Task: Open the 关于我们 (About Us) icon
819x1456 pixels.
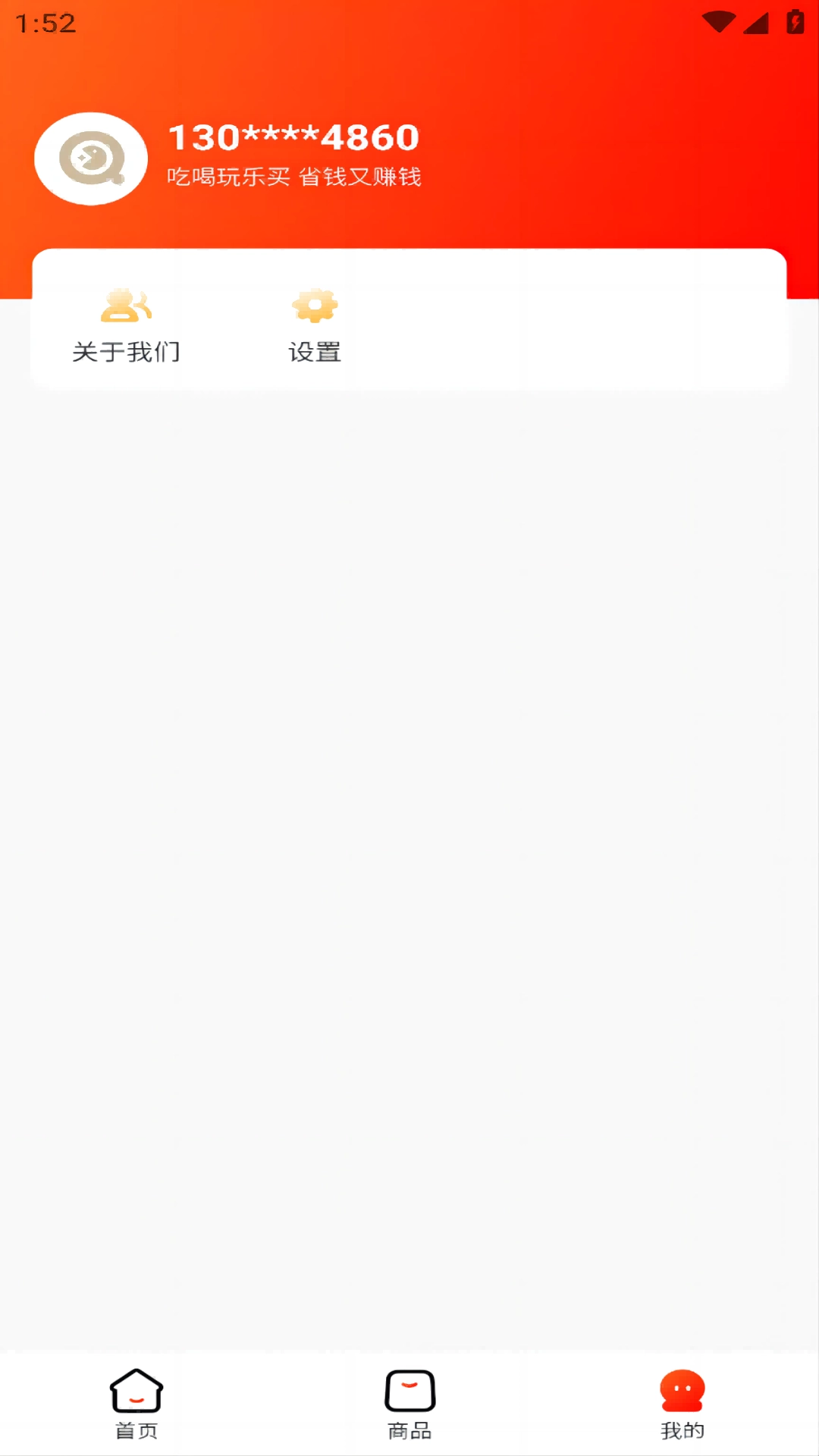Action: (126, 306)
